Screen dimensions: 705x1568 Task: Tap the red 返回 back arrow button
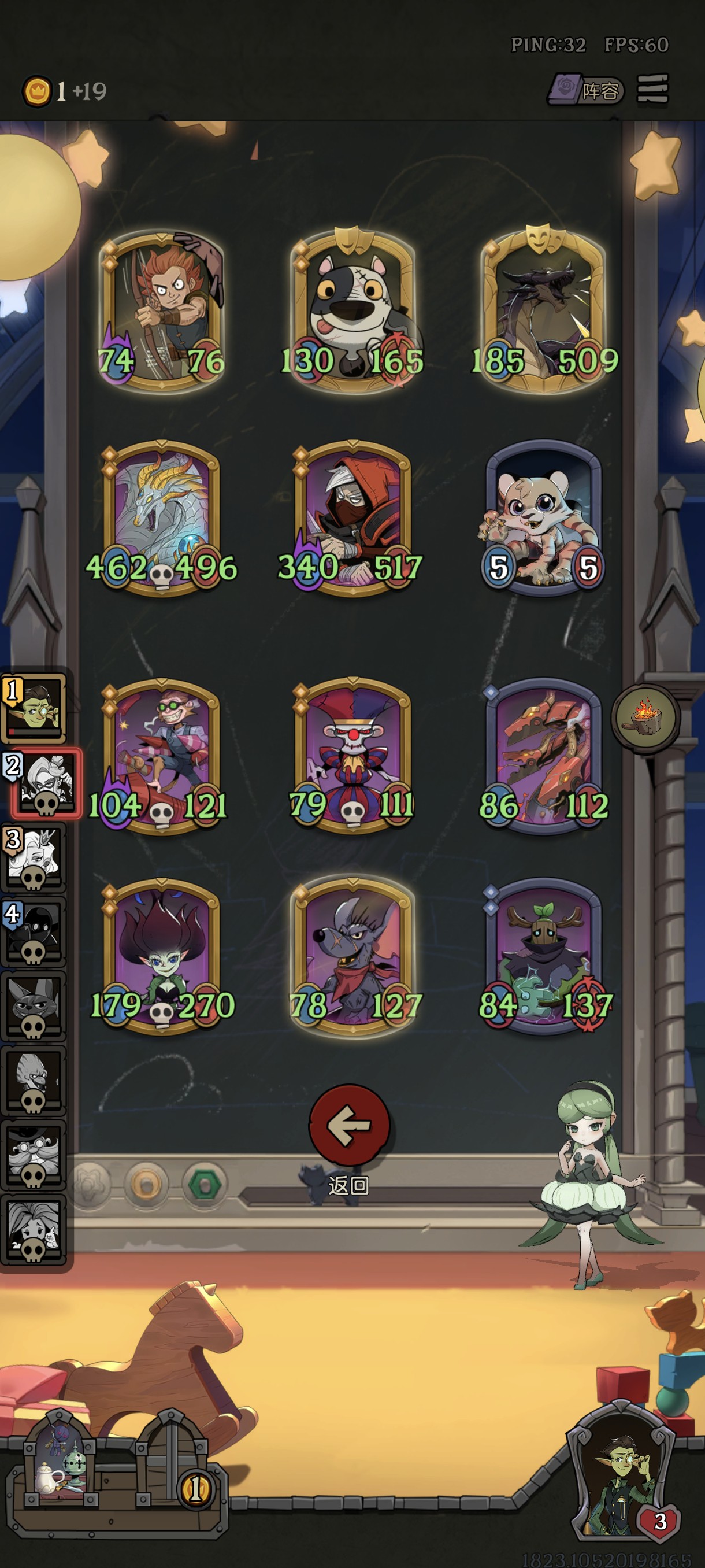click(x=349, y=1125)
